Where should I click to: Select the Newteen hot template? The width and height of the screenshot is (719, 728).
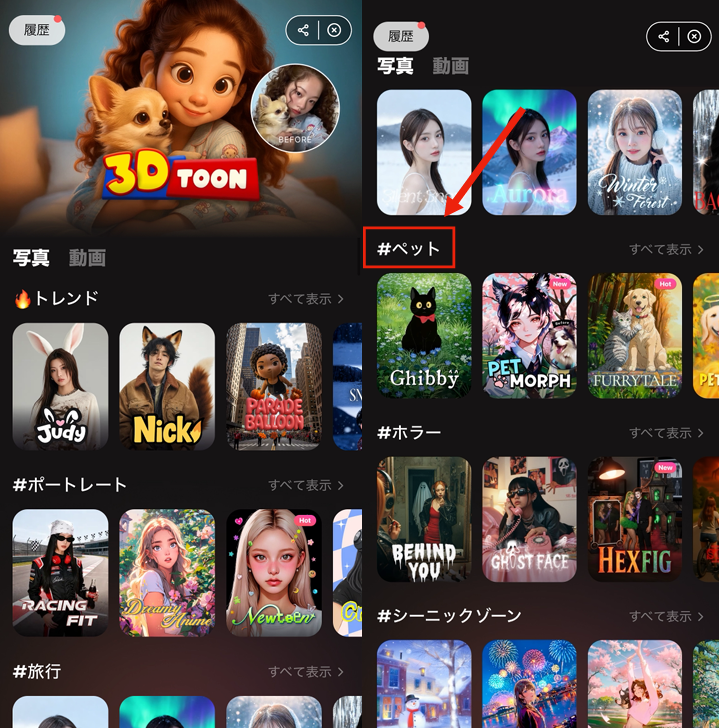(x=273, y=572)
